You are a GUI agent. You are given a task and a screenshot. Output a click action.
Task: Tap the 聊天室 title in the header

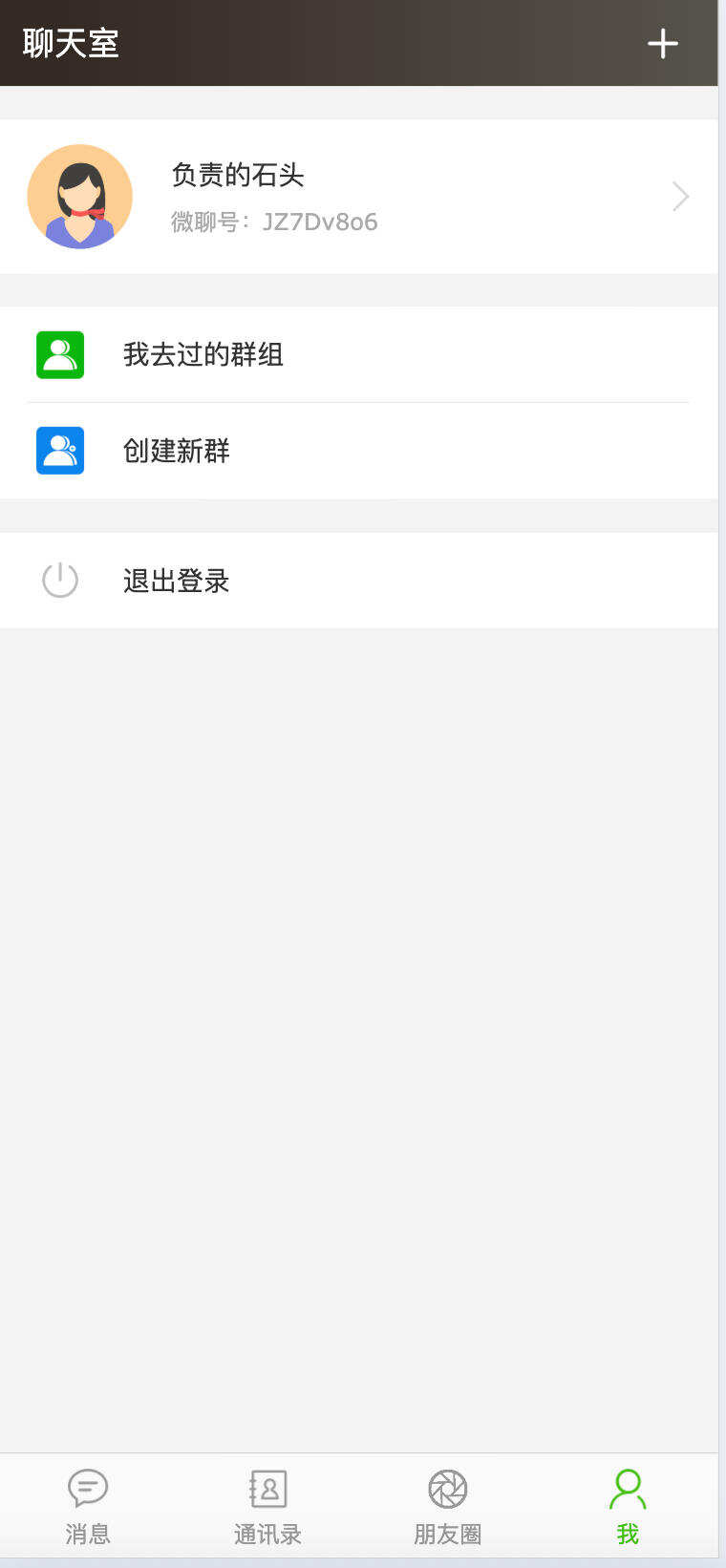pyautogui.click(x=68, y=43)
